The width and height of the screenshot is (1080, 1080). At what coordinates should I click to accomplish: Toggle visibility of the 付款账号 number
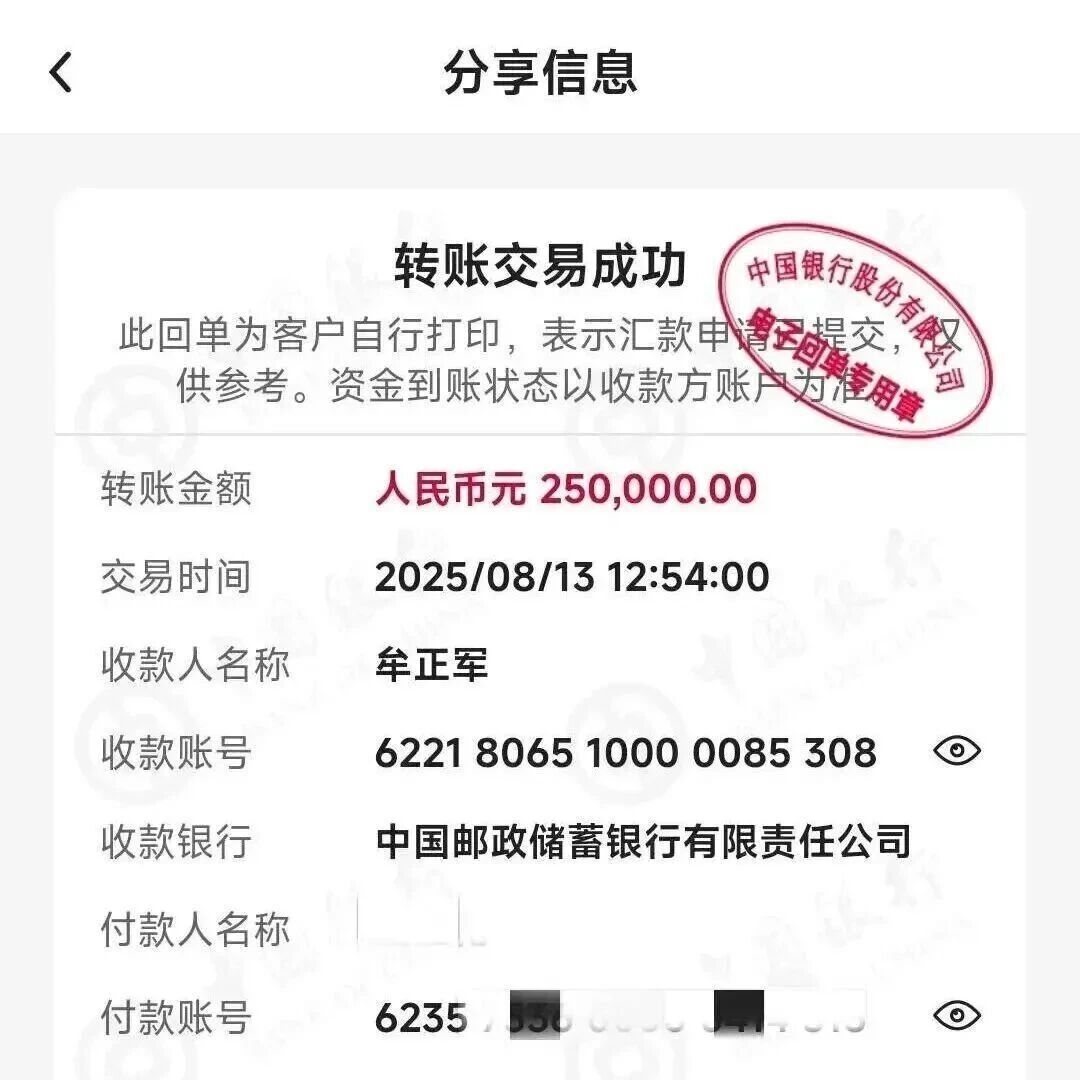tap(956, 1016)
